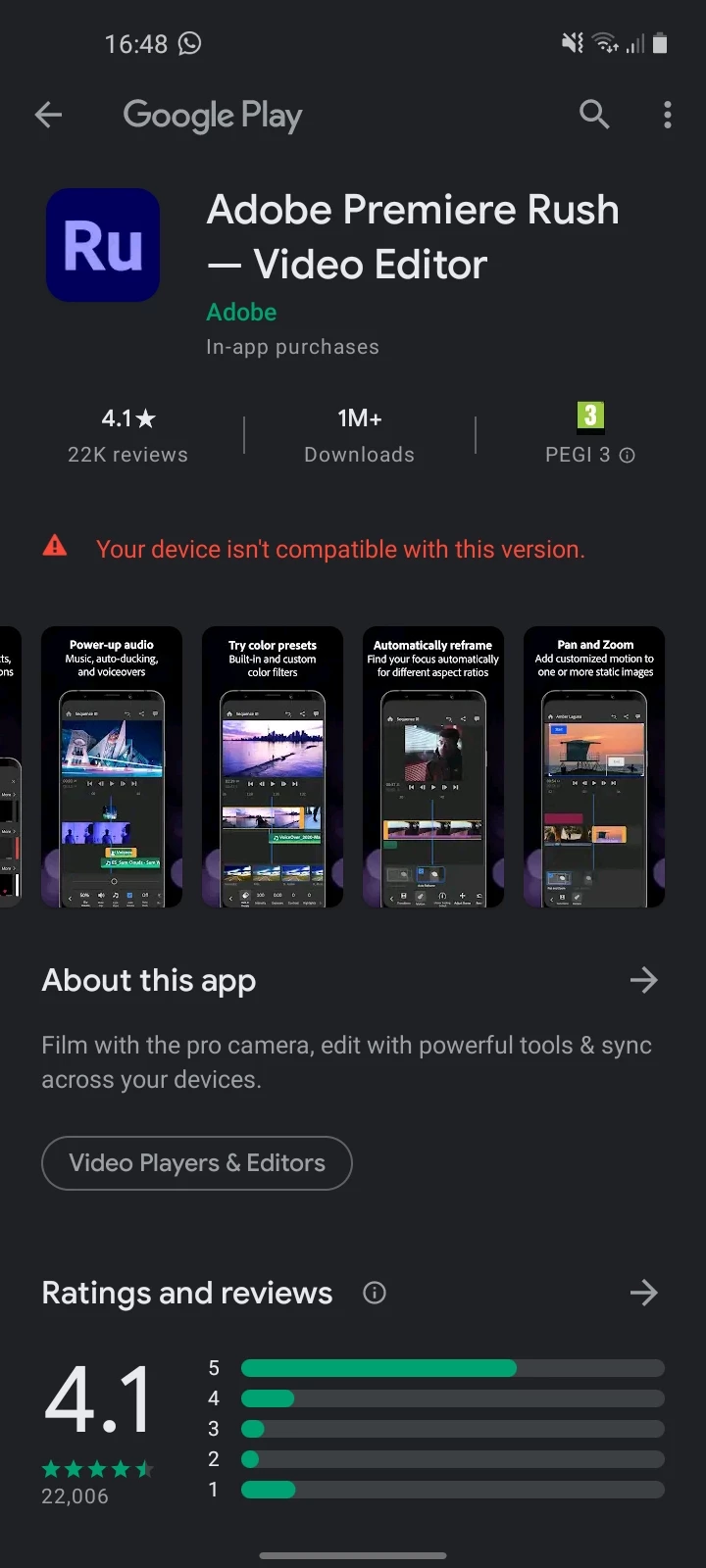Open Google Play search
The image size is (706, 1568).
(594, 115)
